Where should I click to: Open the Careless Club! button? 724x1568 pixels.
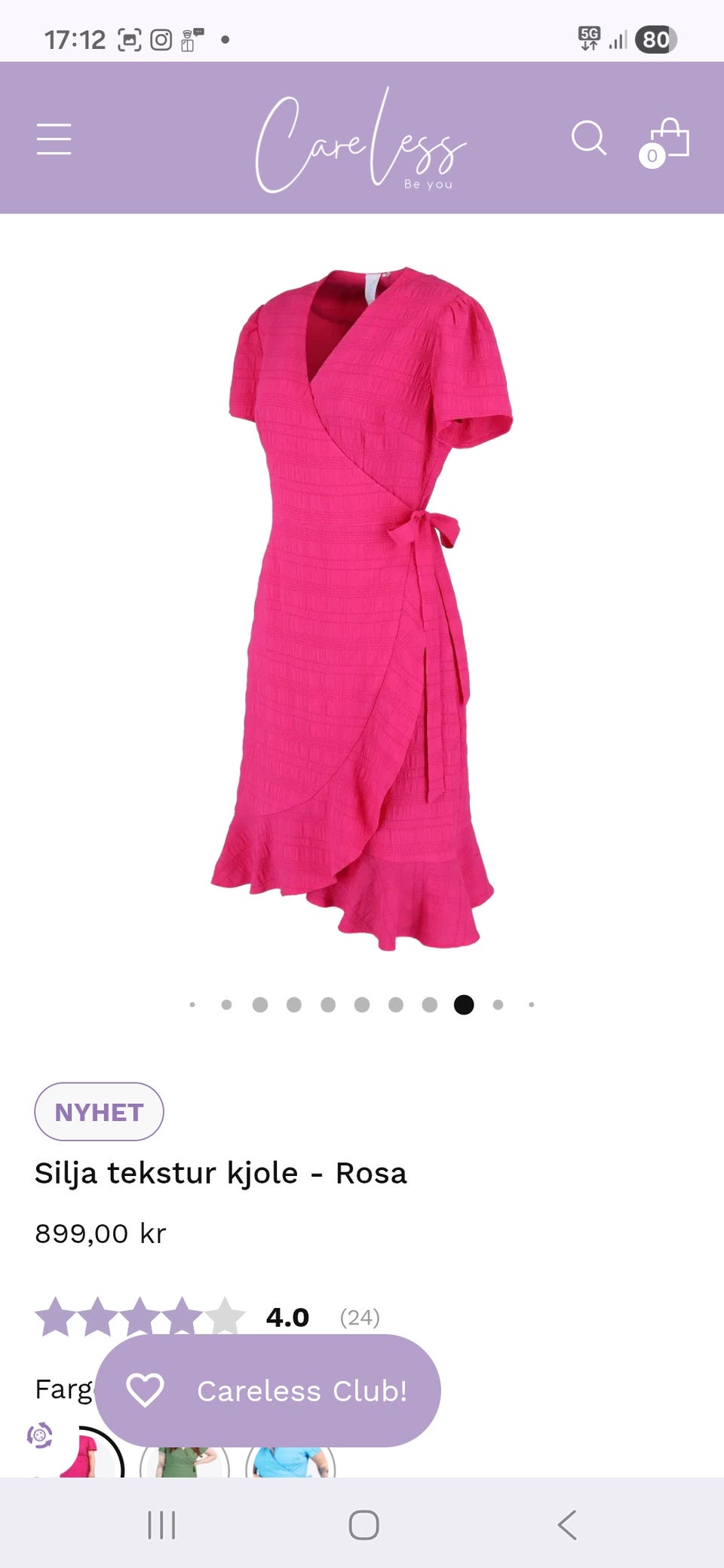pyautogui.click(x=268, y=1391)
